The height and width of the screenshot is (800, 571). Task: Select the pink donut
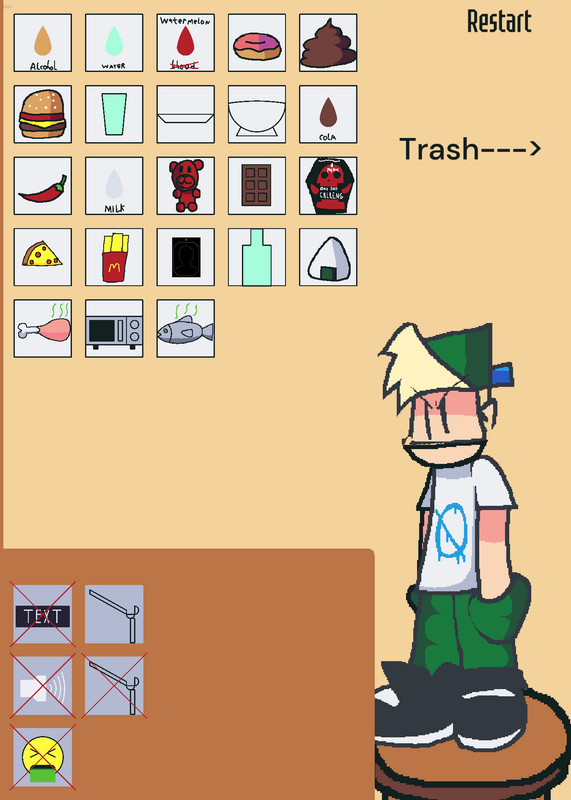[257, 43]
